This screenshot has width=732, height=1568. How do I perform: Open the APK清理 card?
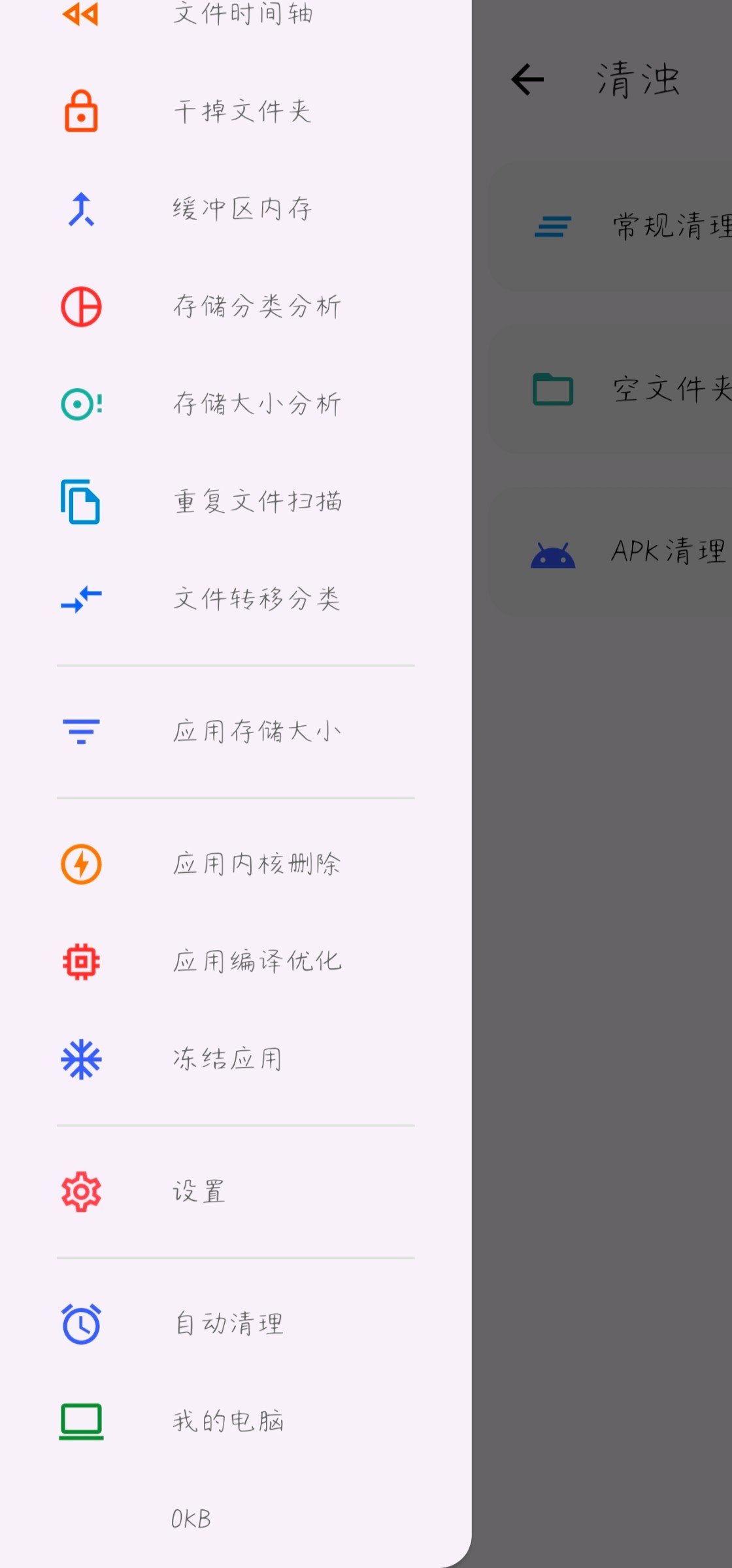tap(627, 553)
